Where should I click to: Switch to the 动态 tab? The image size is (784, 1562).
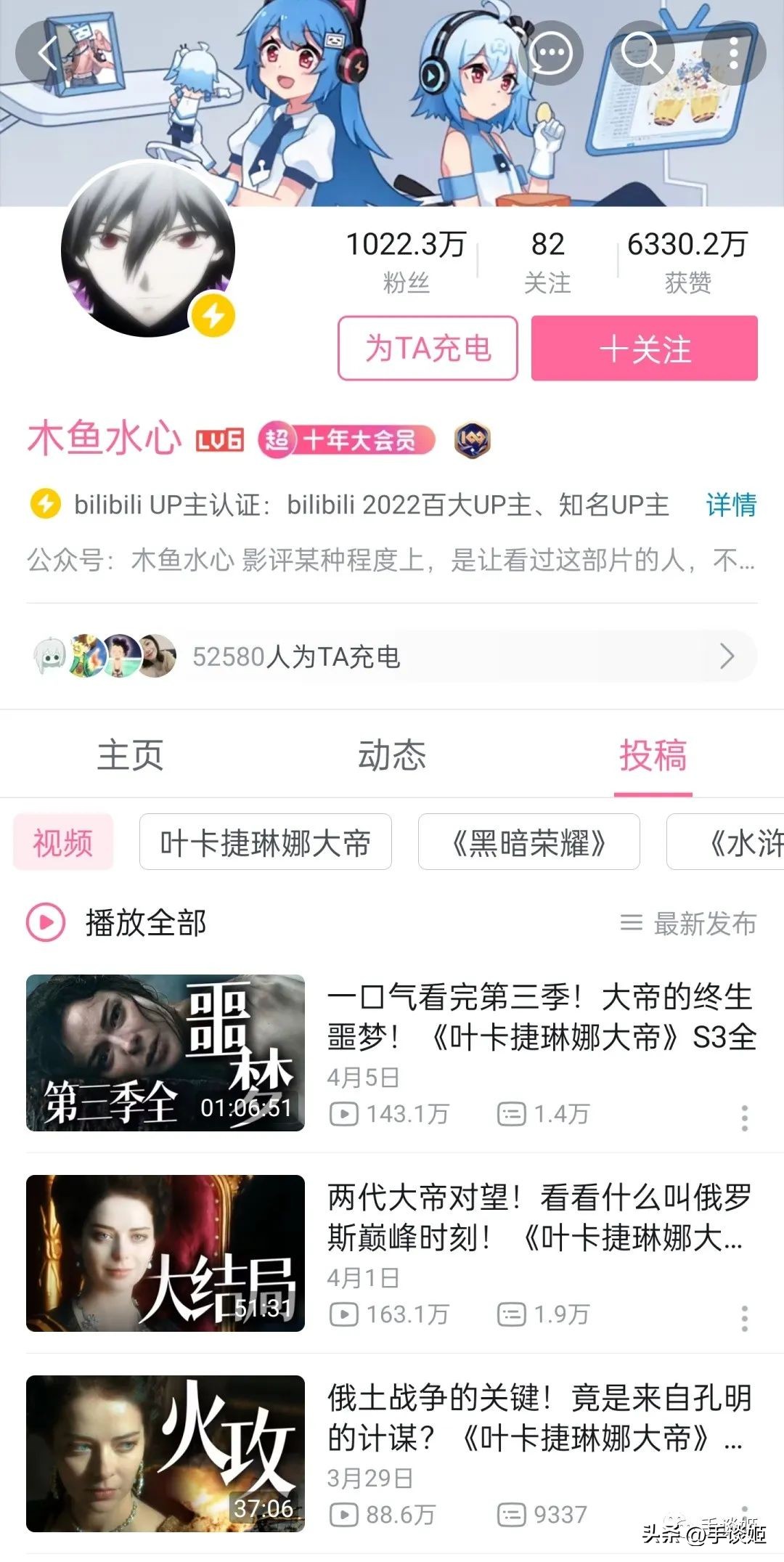(x=392, y=754)
